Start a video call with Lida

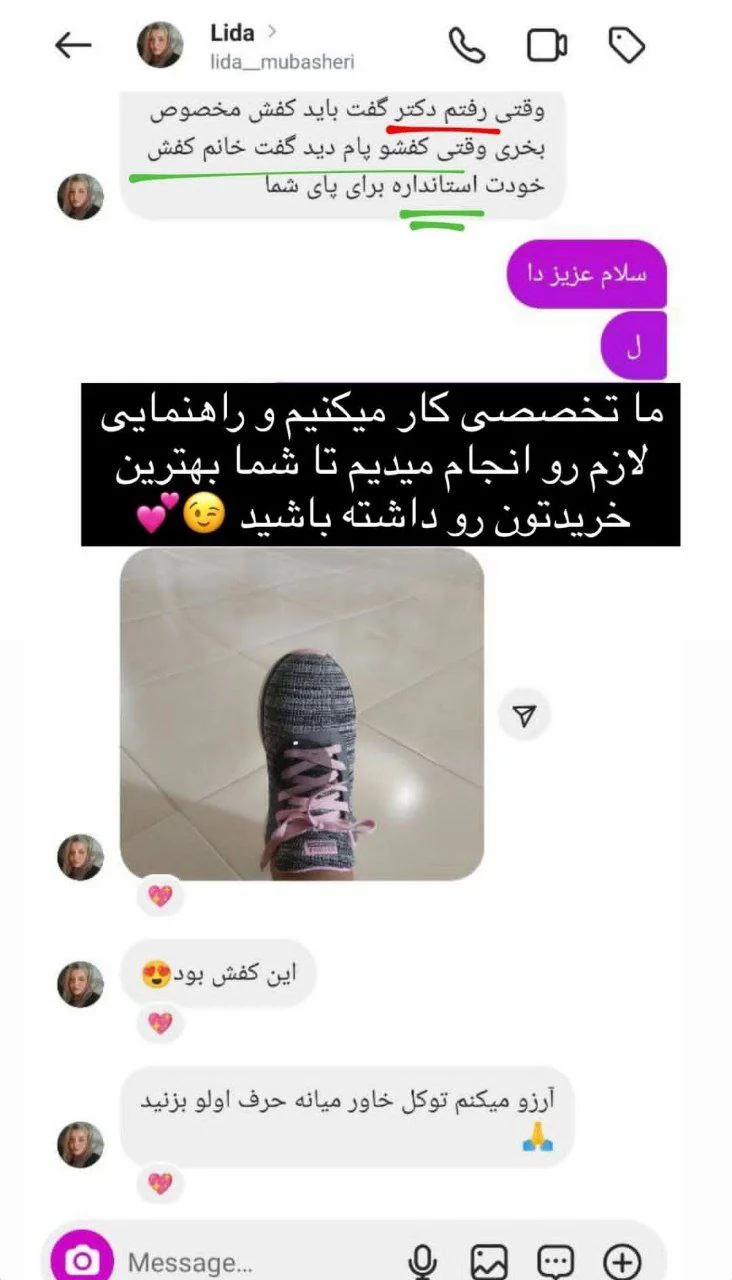point(547,45)
